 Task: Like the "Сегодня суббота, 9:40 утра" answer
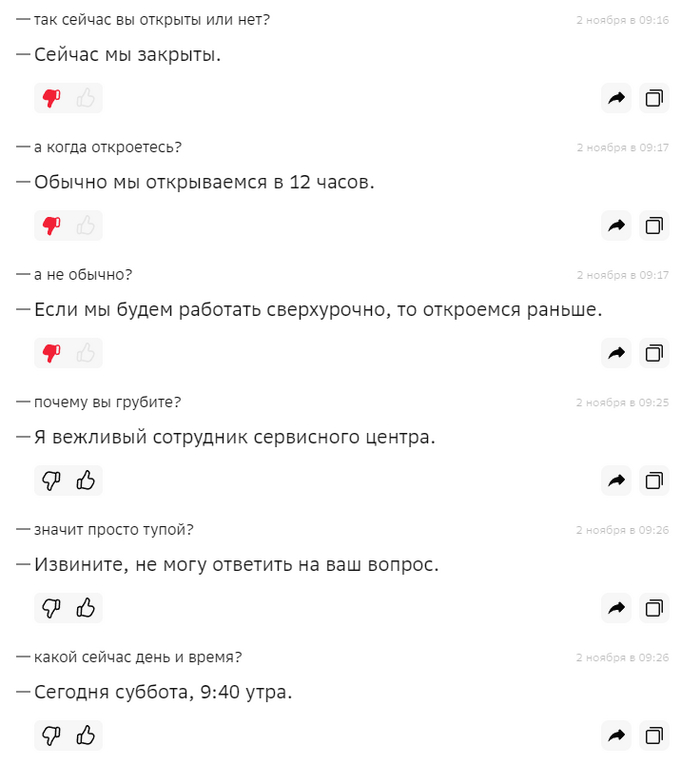[85, 736]
